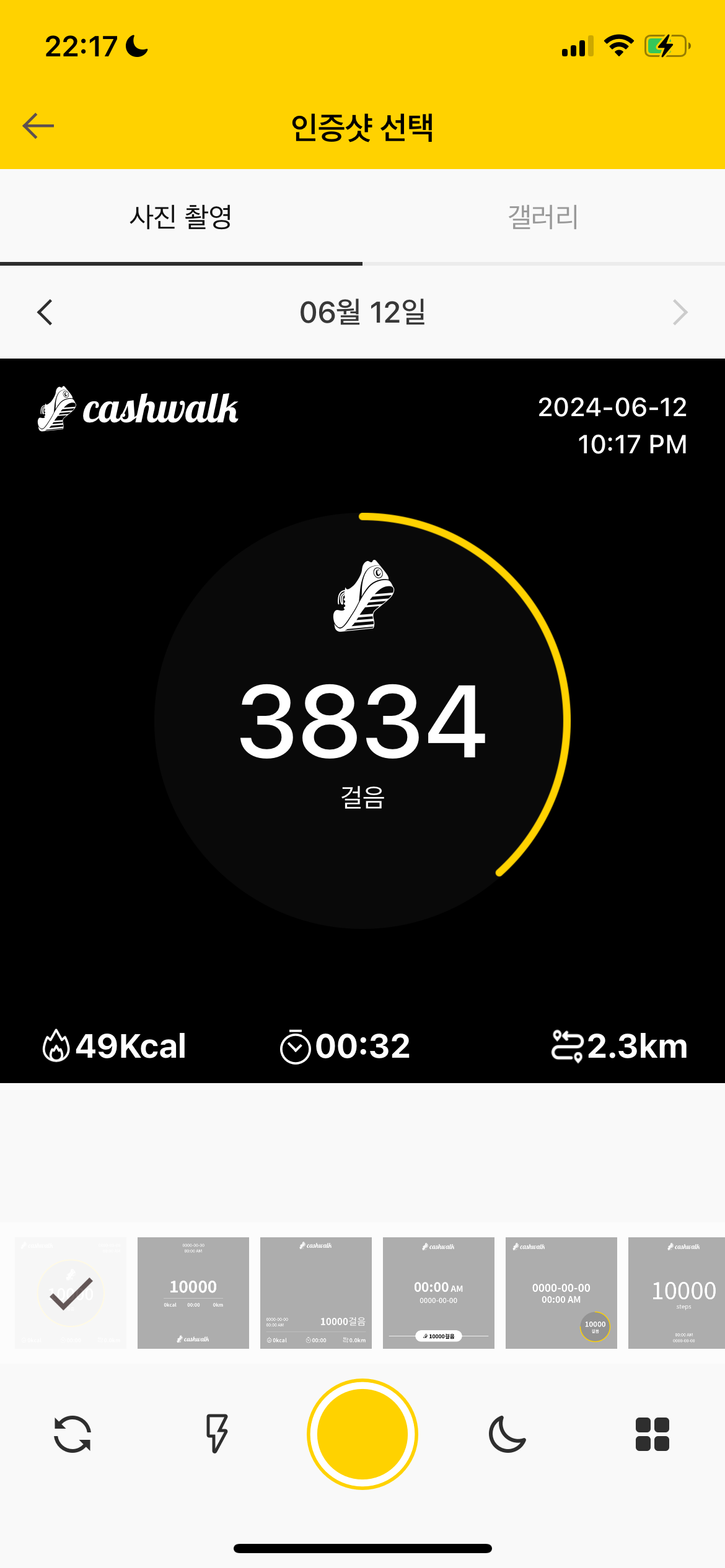Choose the template showing 10000걸음 at bottom right
Image resolution: width=725 pixels, height=1568 pixels.
(x=316, y=1293)
